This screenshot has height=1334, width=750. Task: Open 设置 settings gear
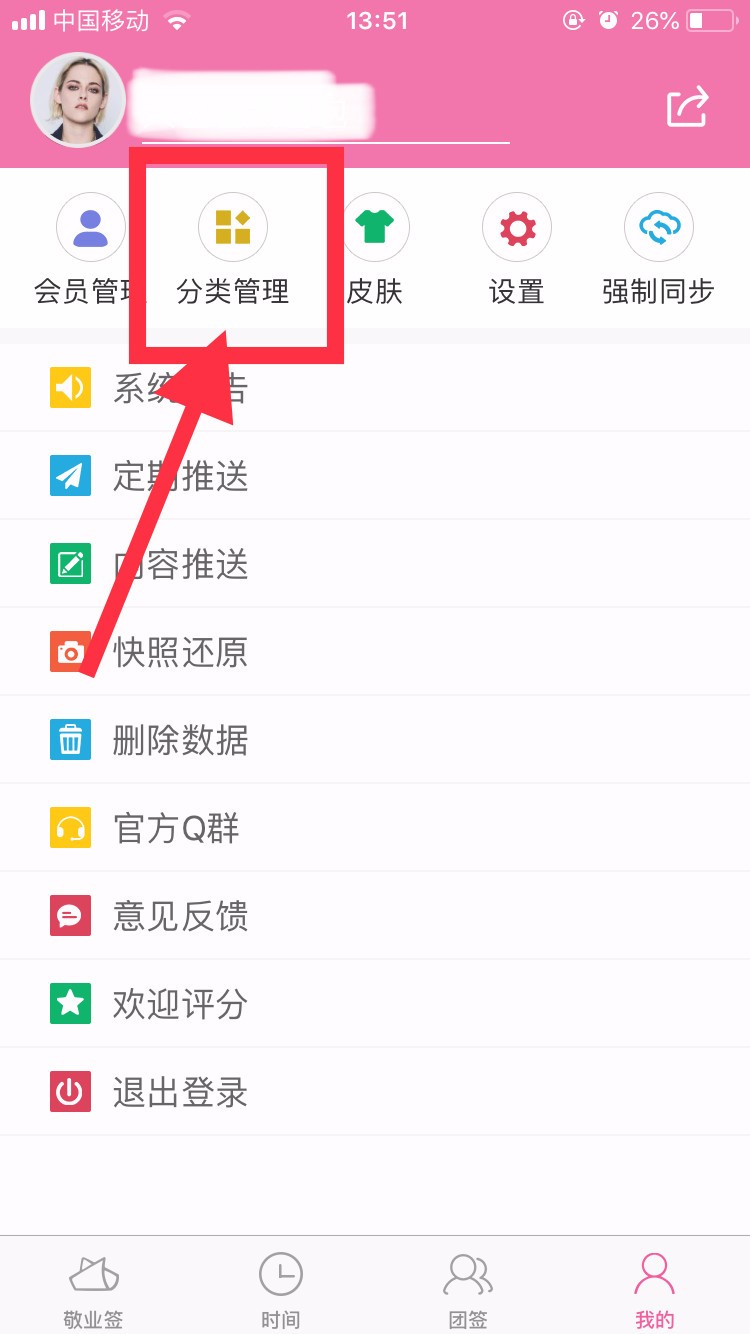pos(517,249)
